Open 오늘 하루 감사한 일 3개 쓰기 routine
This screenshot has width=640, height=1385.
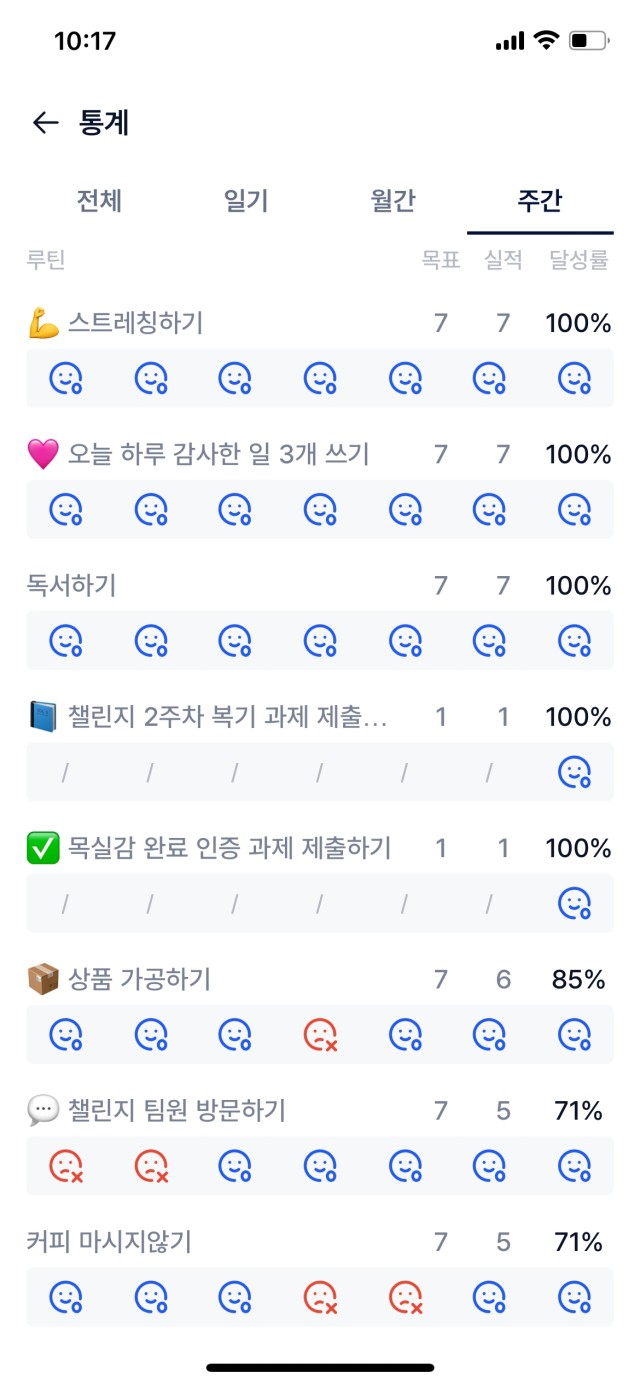pos(320,454)
